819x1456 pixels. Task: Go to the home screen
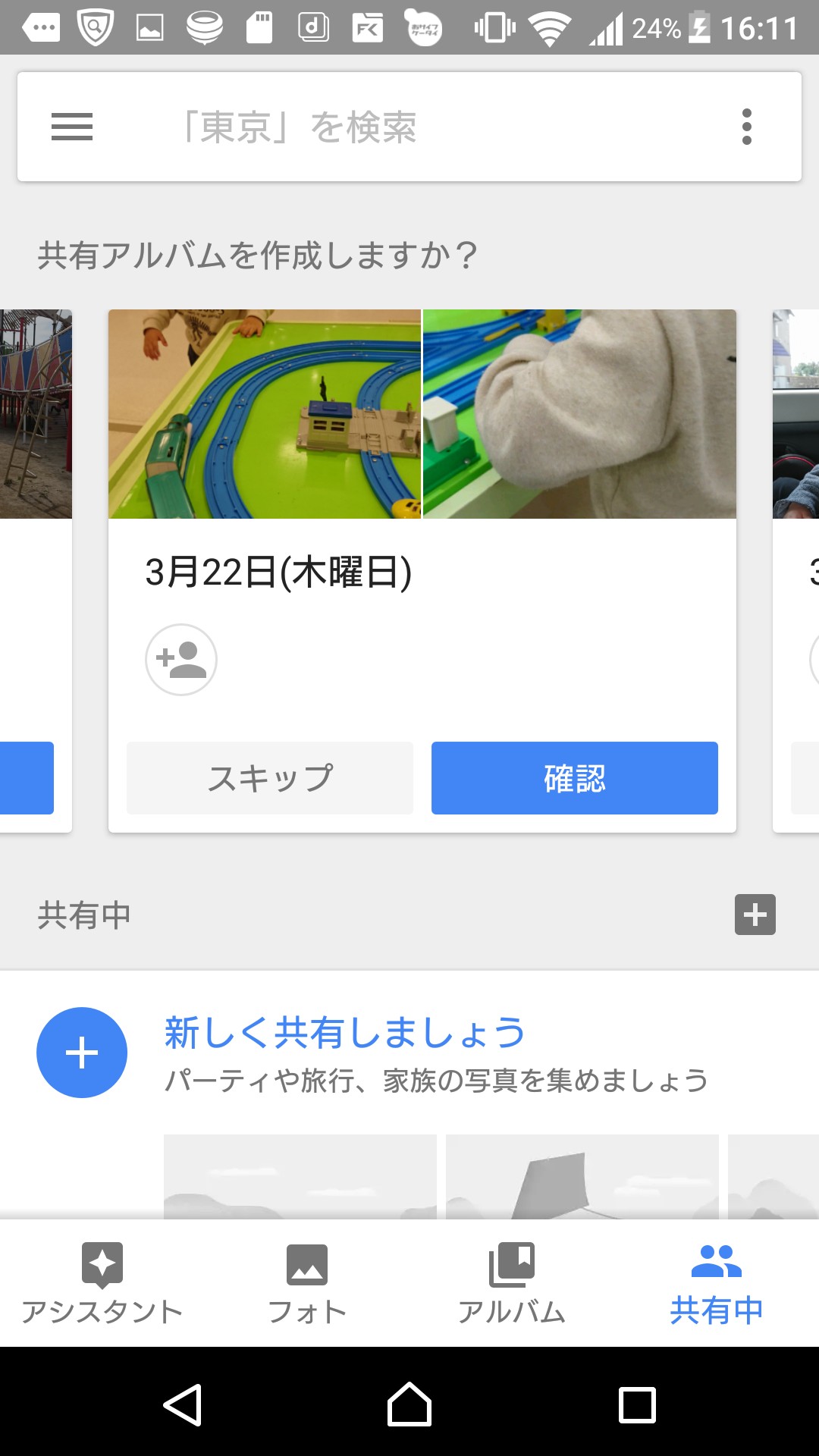(x=409, y=1405)
